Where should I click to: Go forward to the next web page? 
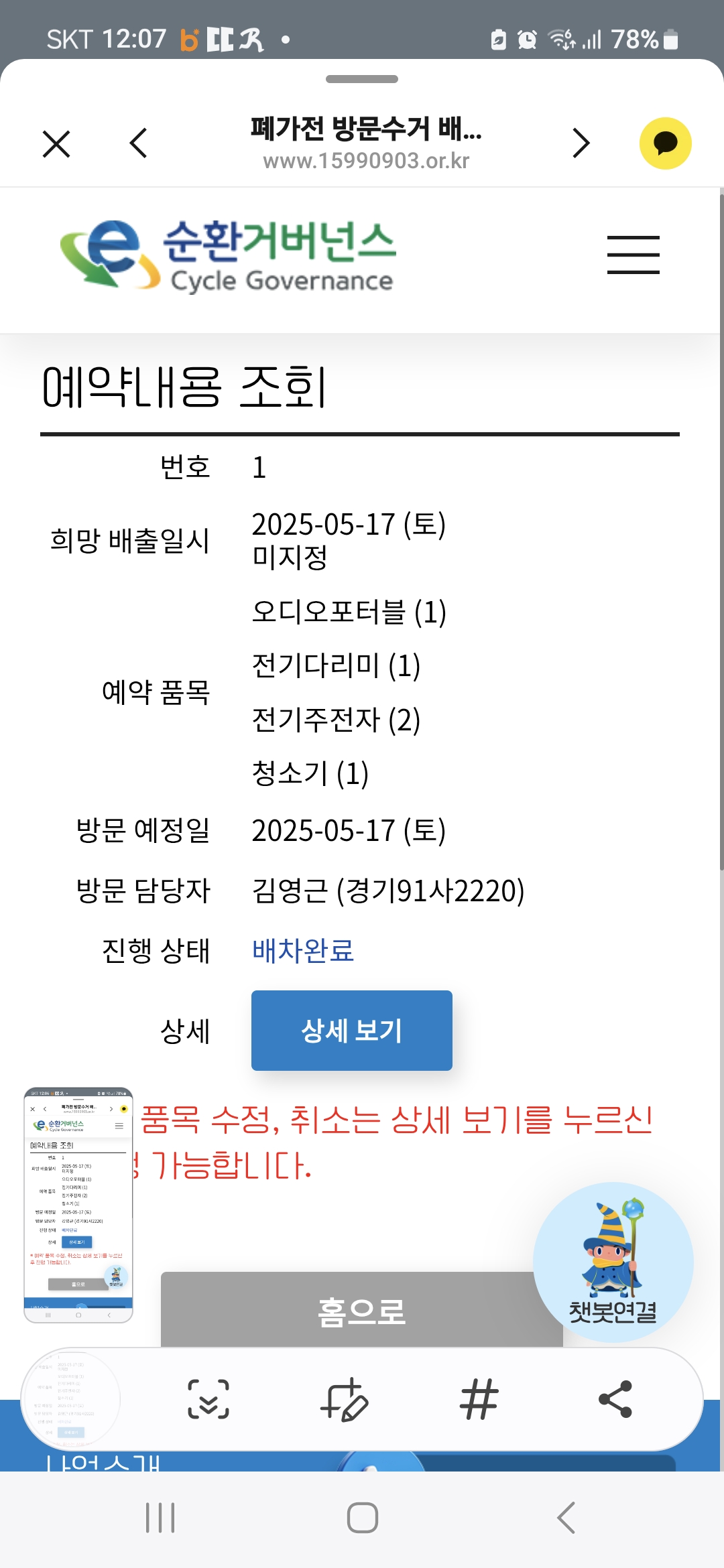click(581, 143)
